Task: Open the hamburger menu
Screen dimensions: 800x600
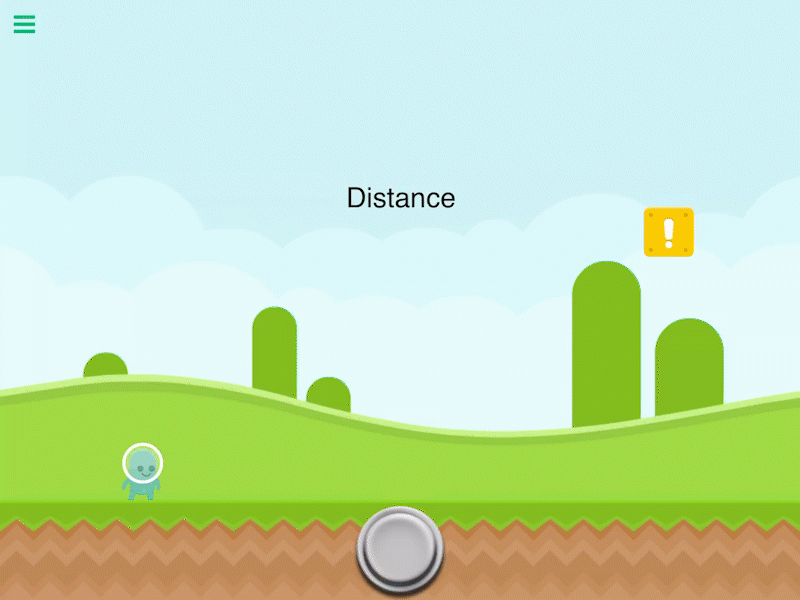Action: click(24, 24)
